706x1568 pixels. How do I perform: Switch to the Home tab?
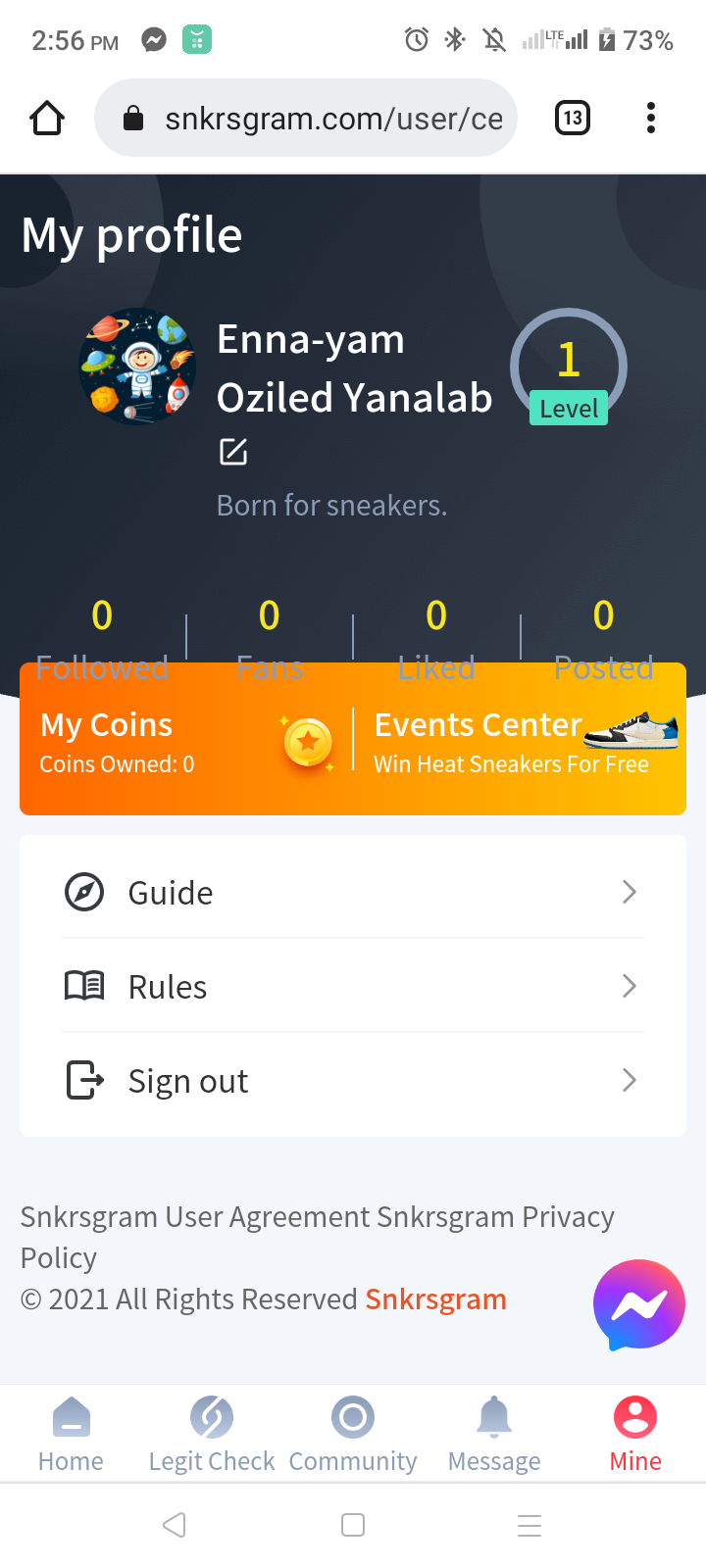pos(71,1435)
